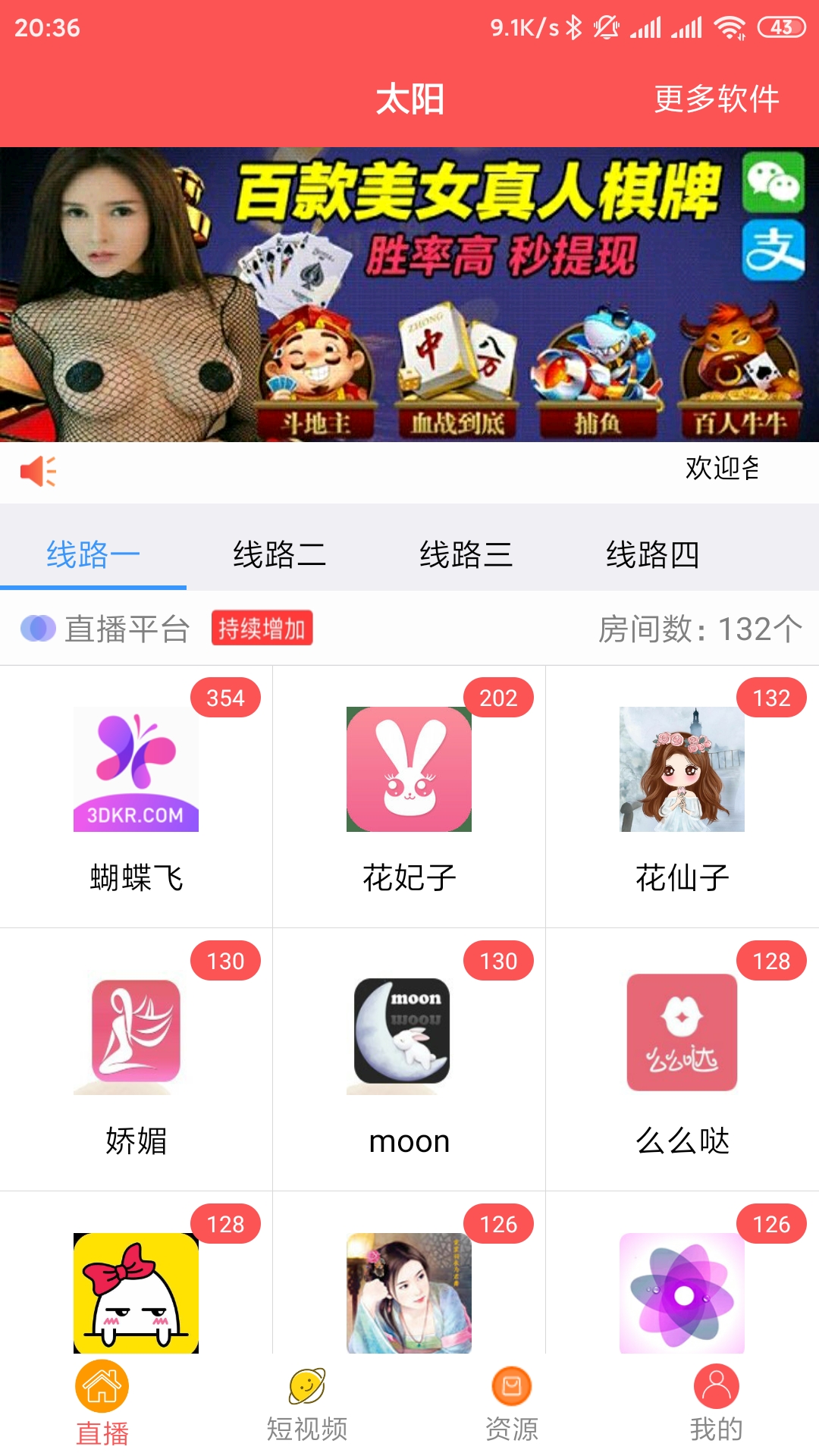Open the 我的 tab
The image size is (819, 1456).
pyautogui.click(x=716, y=1404)
